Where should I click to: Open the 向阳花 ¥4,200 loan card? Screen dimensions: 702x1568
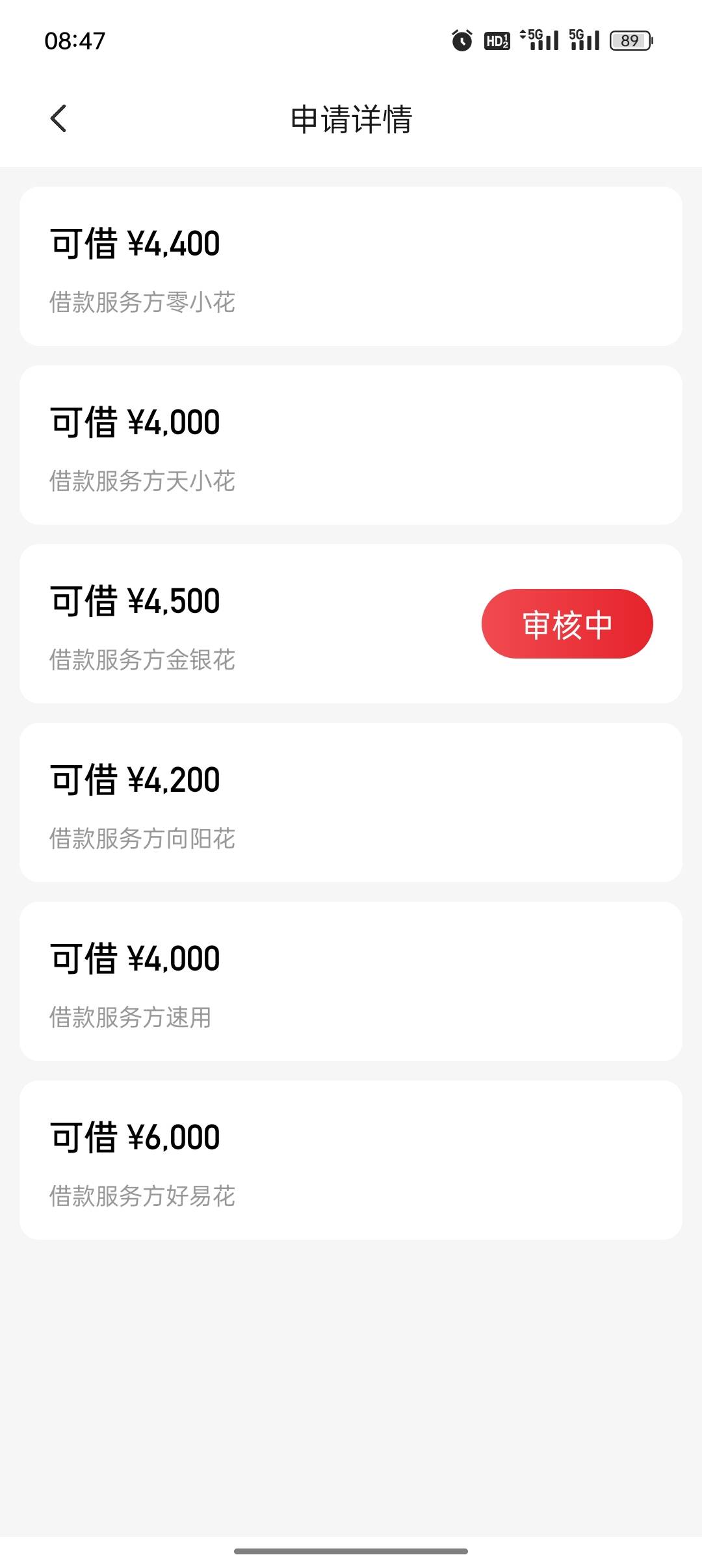tap(351, 802)
